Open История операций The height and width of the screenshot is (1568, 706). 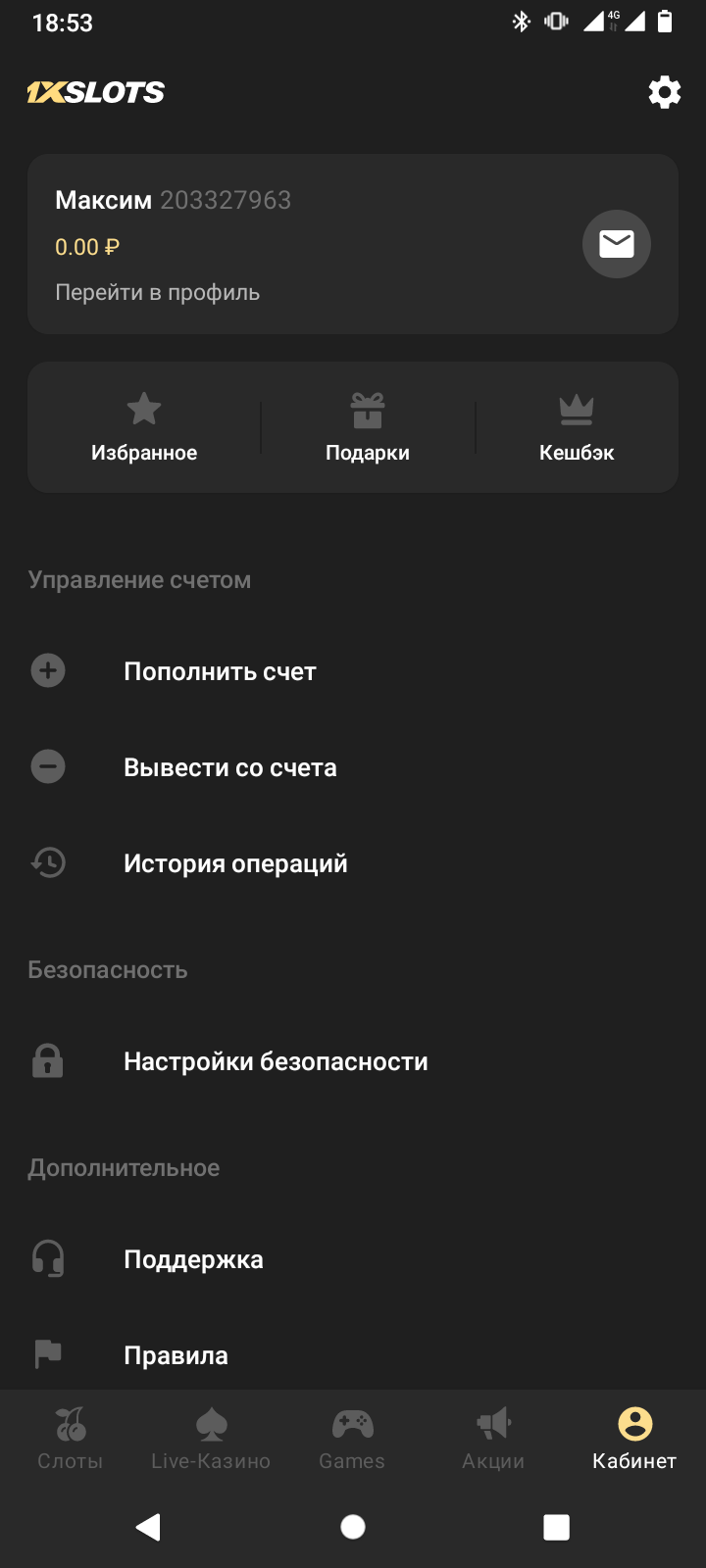[235, 863]
